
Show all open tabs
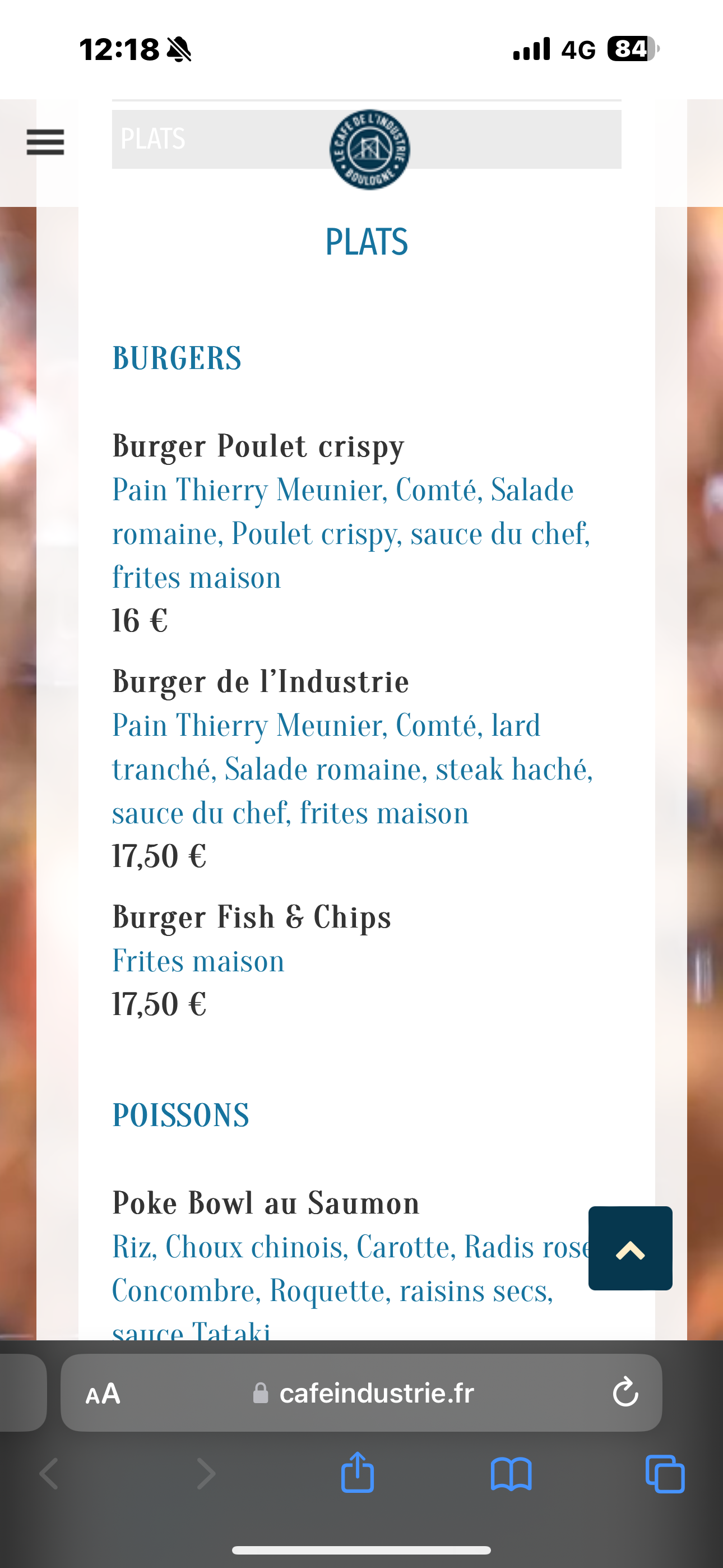click(x=665, y=1474)
